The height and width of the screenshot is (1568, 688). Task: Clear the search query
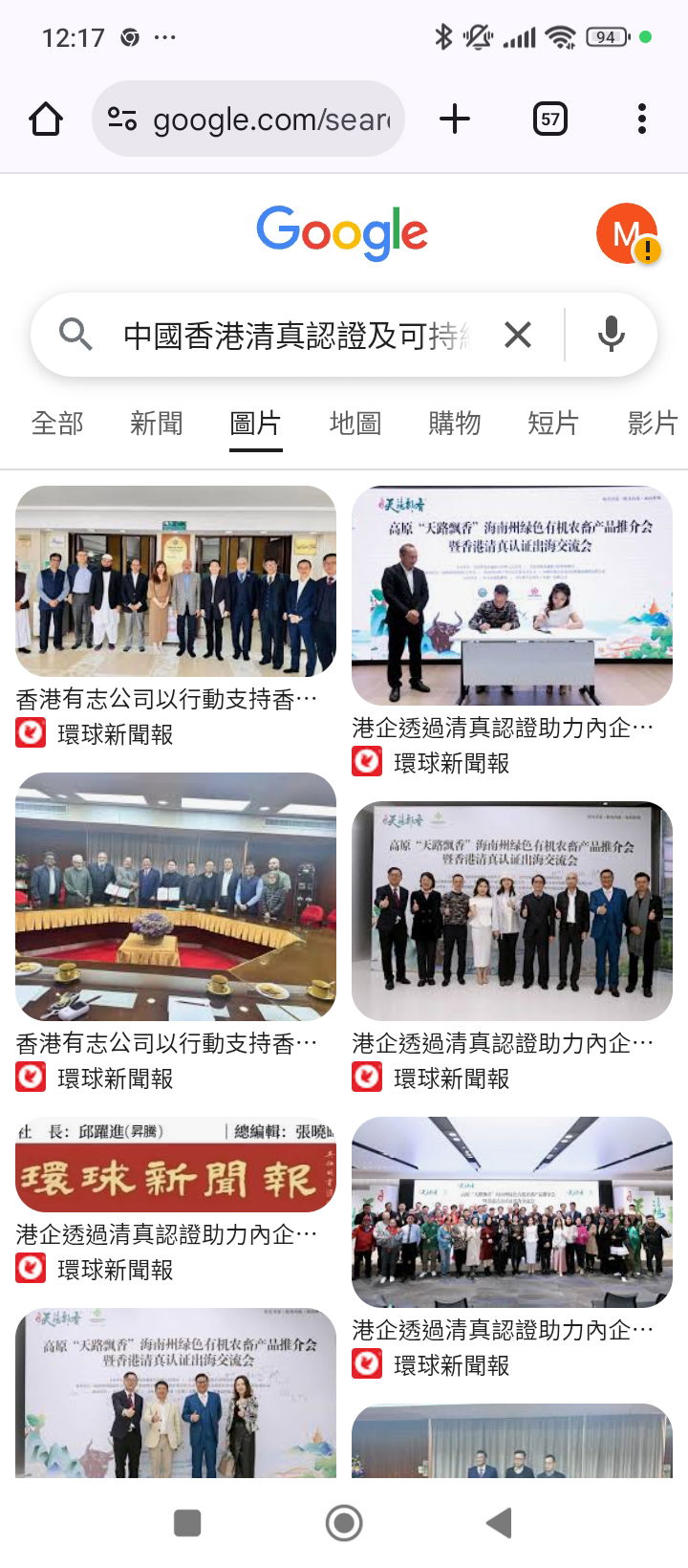pos(518,336)
